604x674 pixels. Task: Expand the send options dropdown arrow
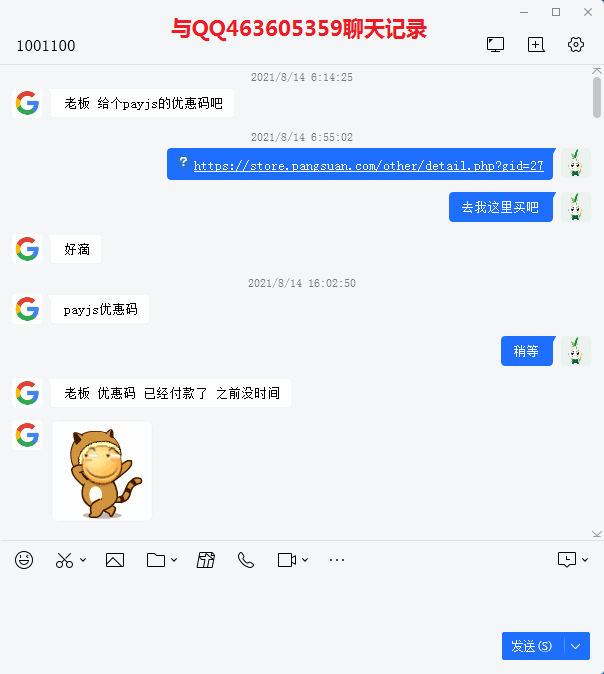coord(577,646)
